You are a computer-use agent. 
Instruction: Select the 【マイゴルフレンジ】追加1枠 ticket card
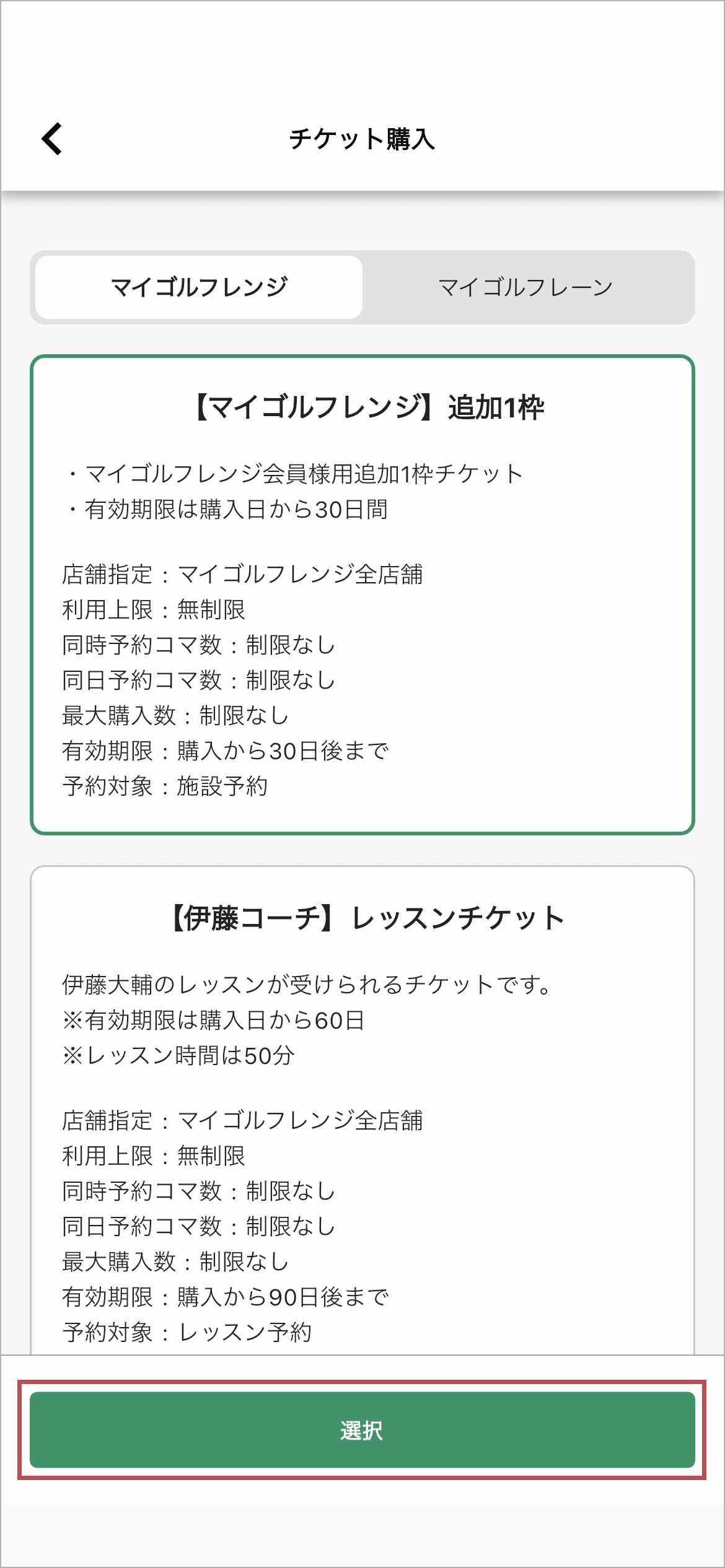point(362,595)
